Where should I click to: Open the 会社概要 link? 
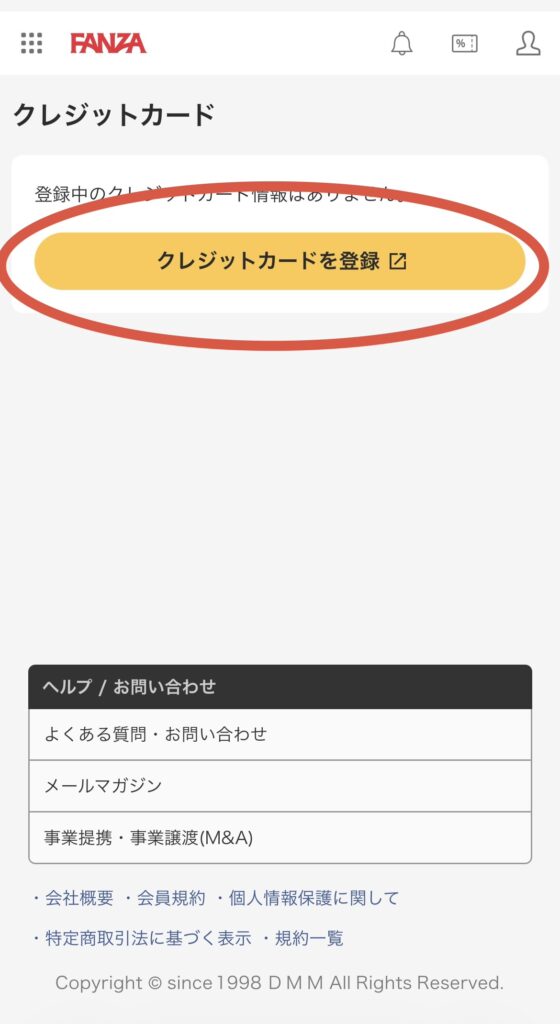click(x=79, y=898)
